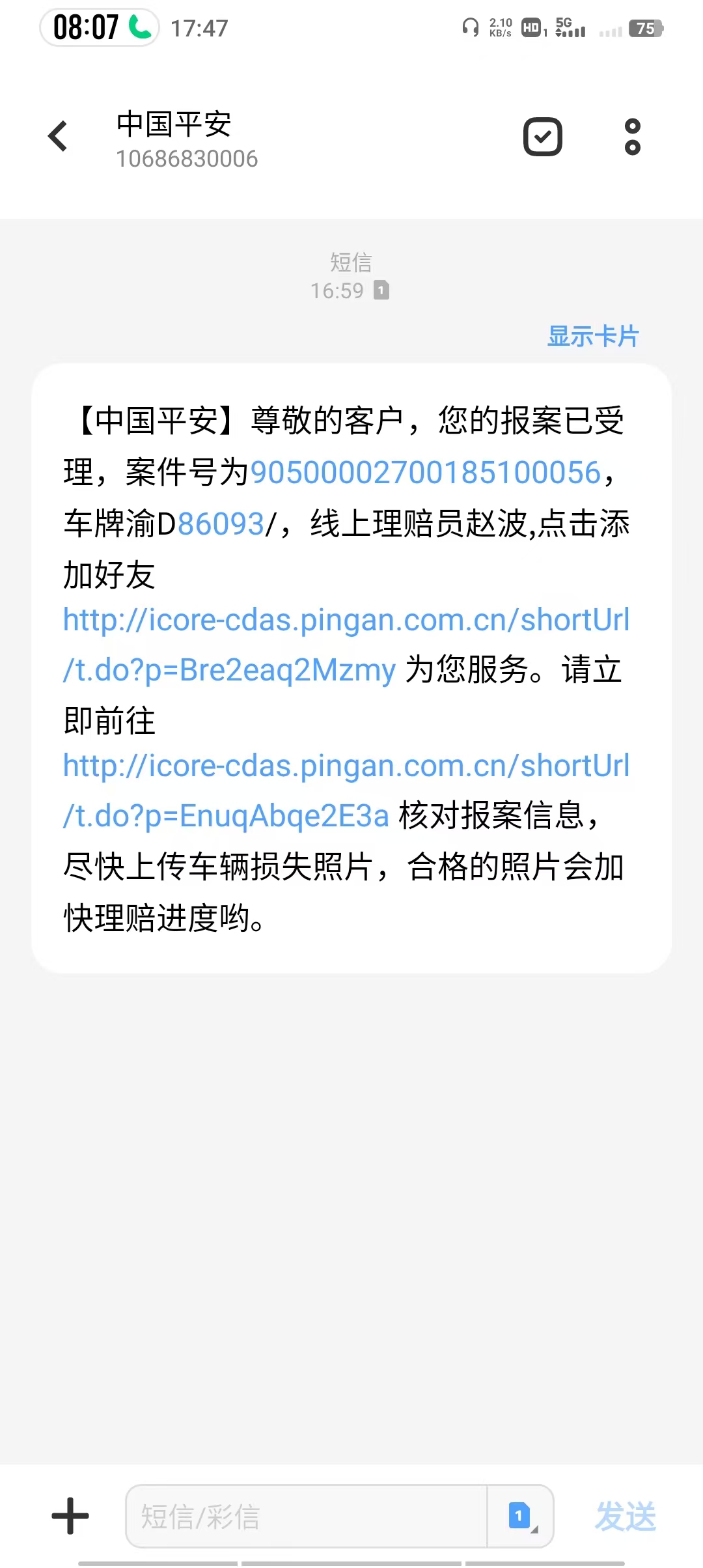Tap 发送 to send the message
703x1568 pixels.
(x=625, y=1517)
